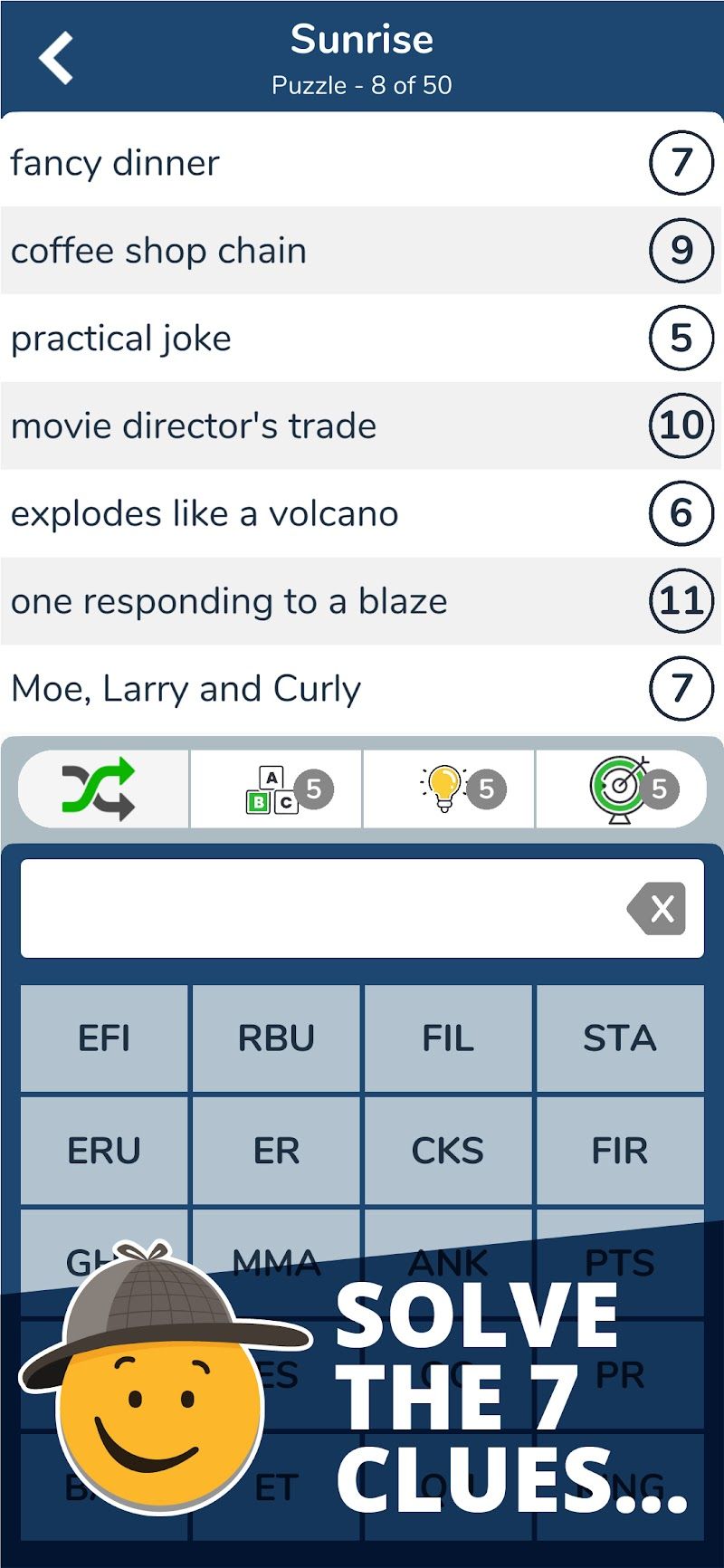Viewport: 724px width, 1568px height.
Task: Open the 'movie director's trade' clue
Action: [x=362, y=425]
